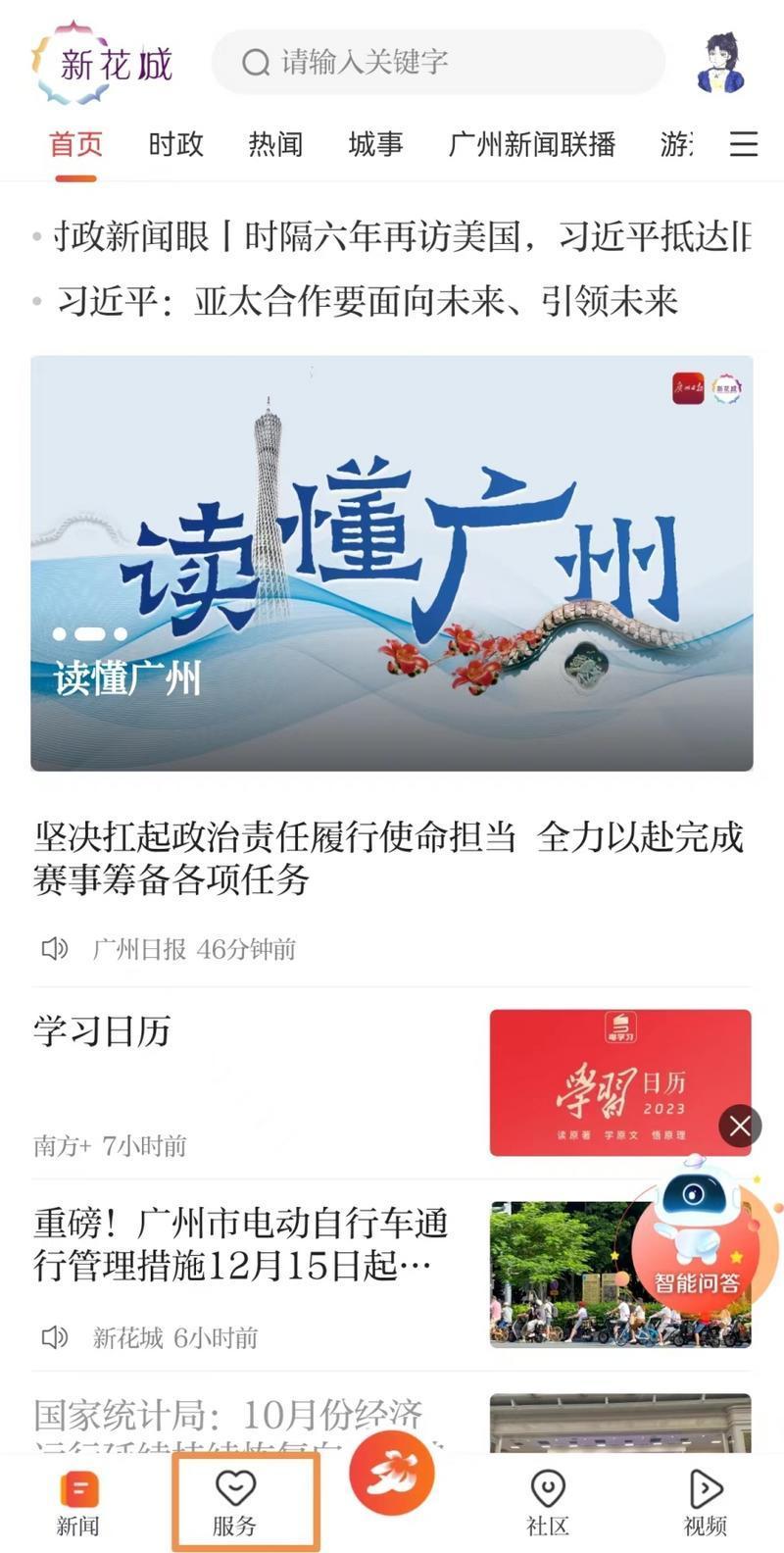Open the 读懂广州 banner
The height and width of the screenshot is (1553, 784).
pos(392,563)
